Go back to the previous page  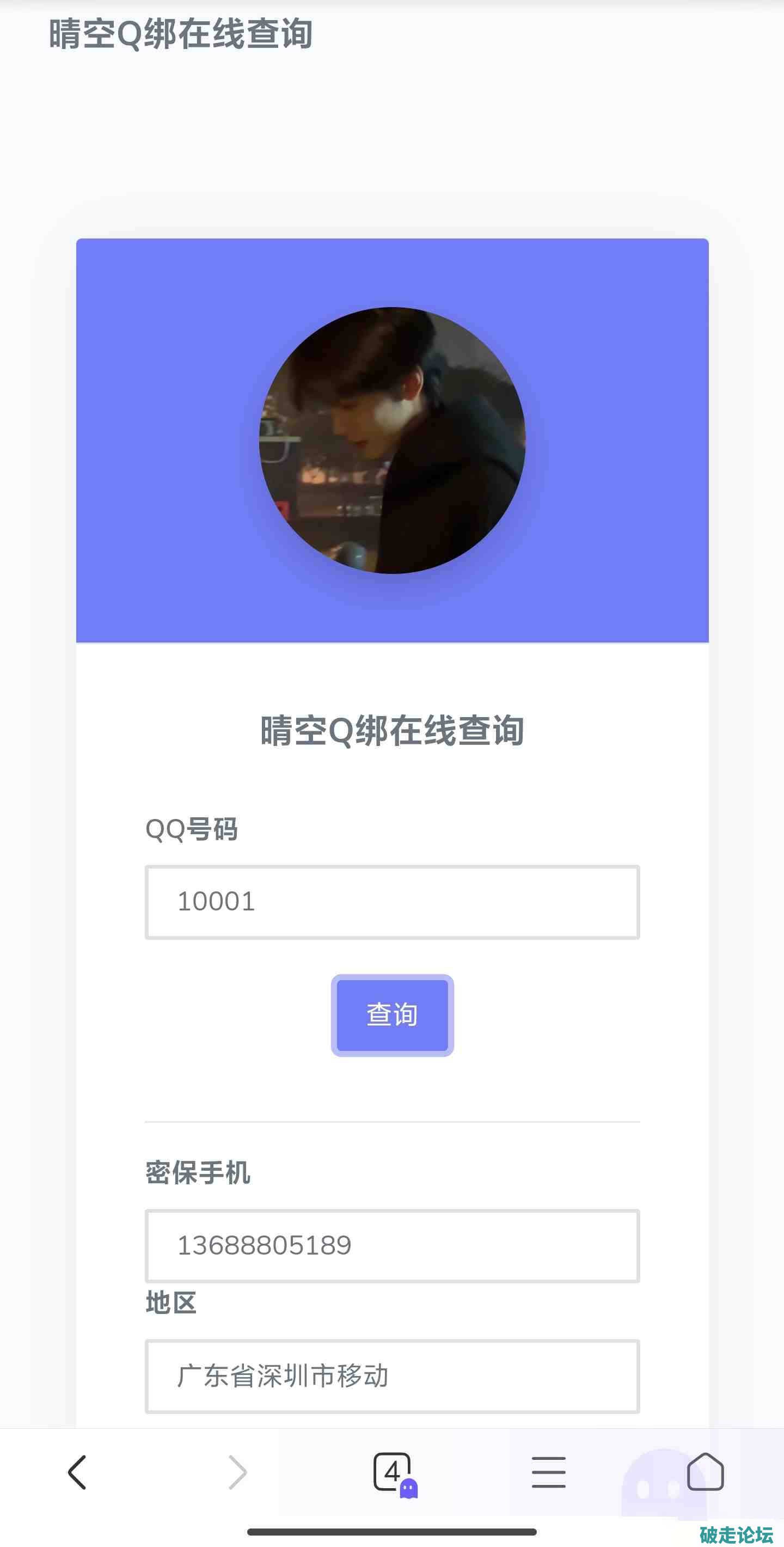(77, 1472)
